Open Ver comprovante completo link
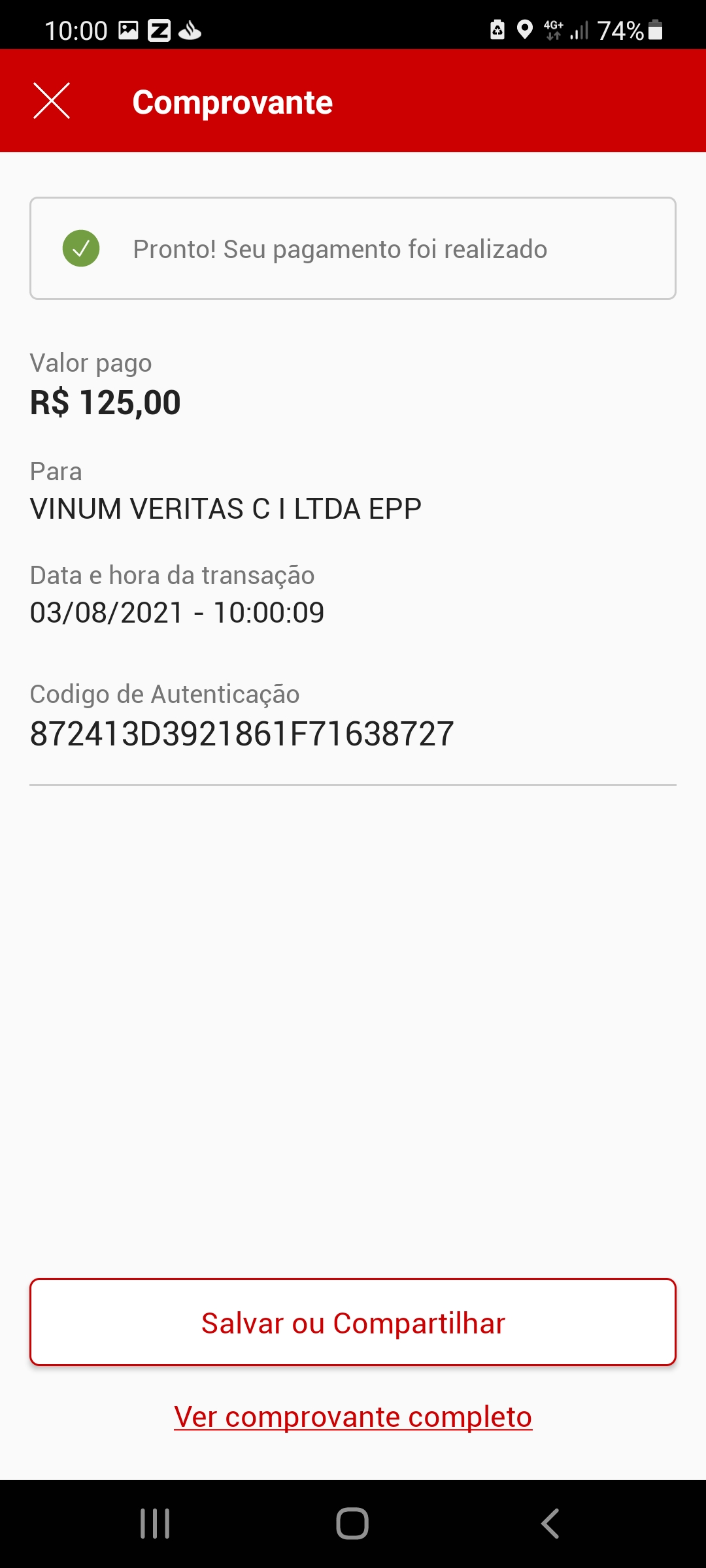 [353, 1416]
